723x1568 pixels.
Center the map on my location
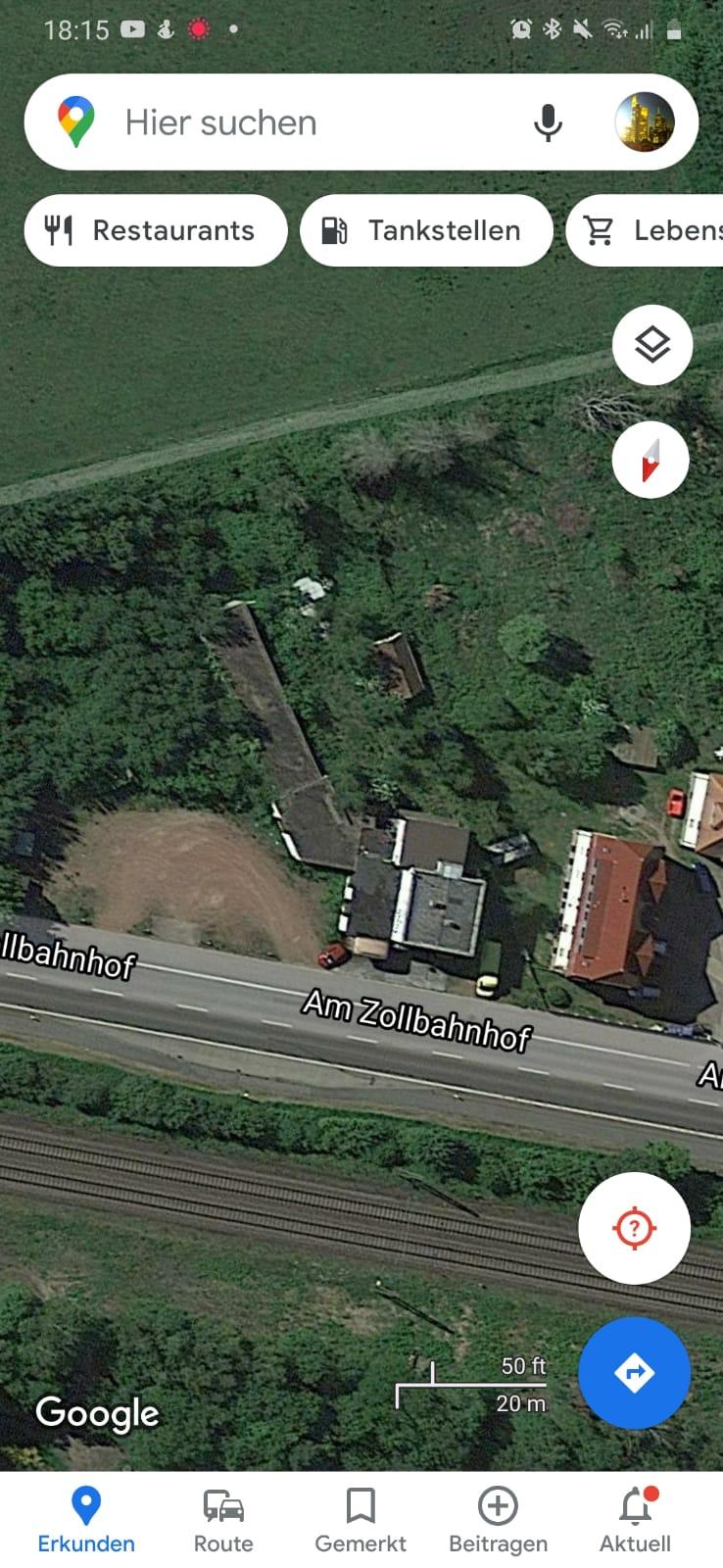coord(634,1228)
